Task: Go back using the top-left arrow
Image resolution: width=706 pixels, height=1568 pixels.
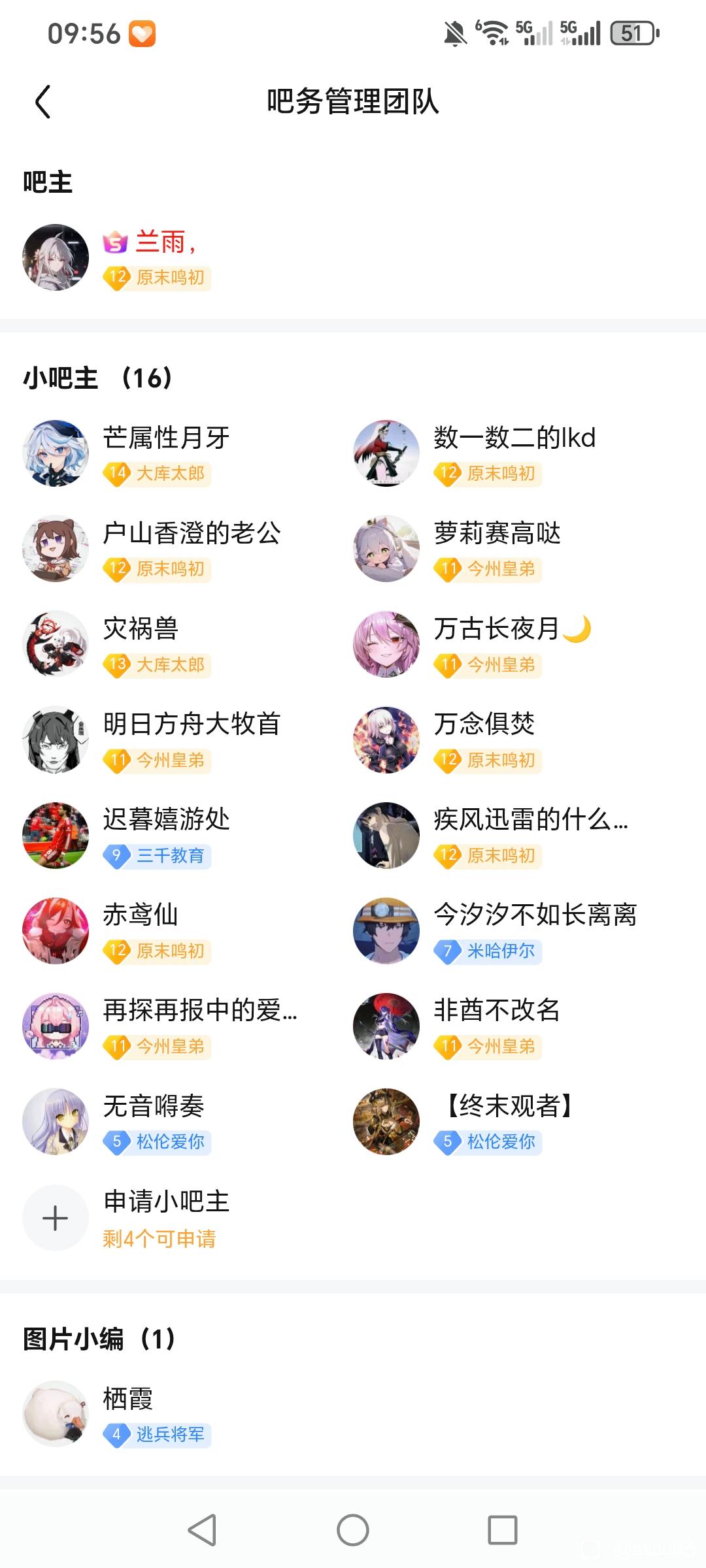Action: click(x=43, y=102)
